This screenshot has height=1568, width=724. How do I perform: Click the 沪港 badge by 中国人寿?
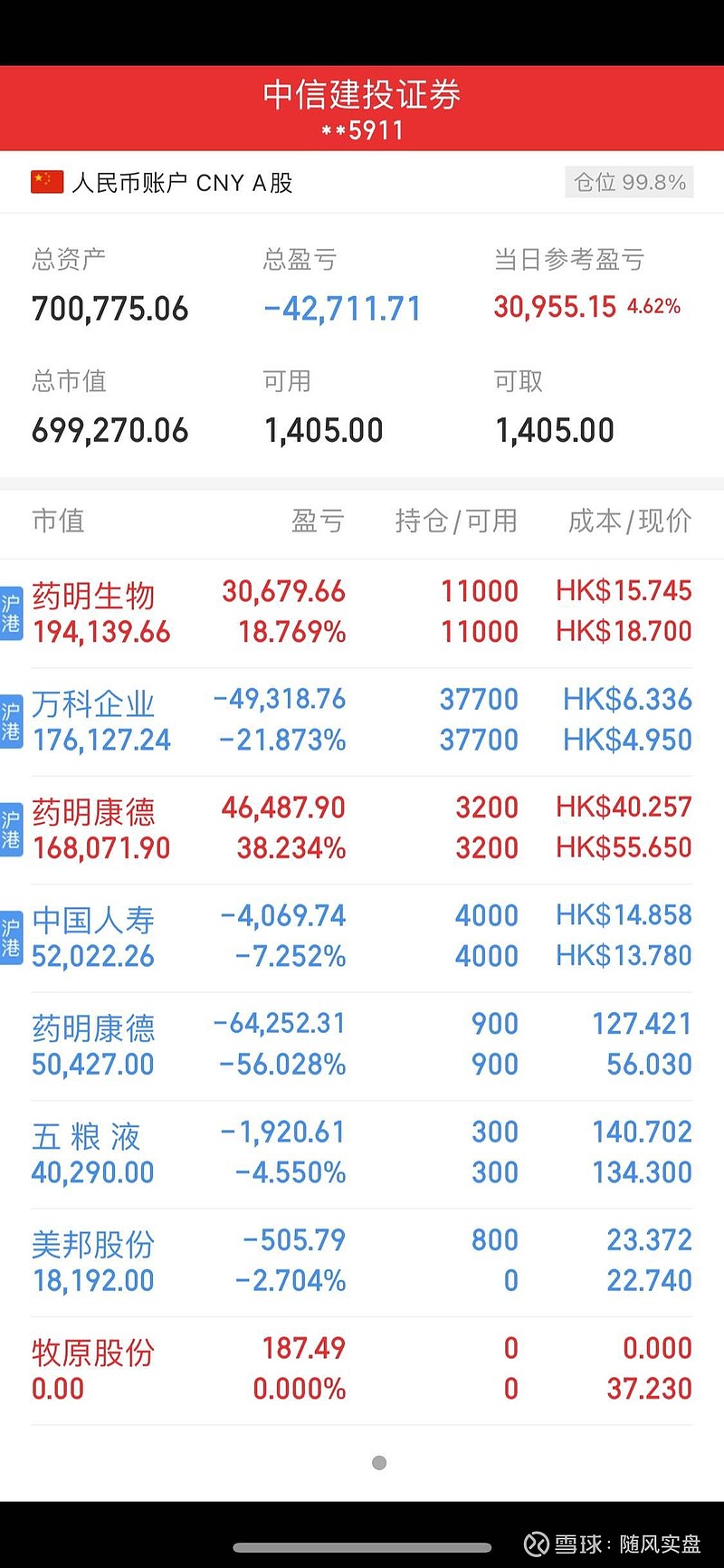pyautogui.click(x=12, y=937)
